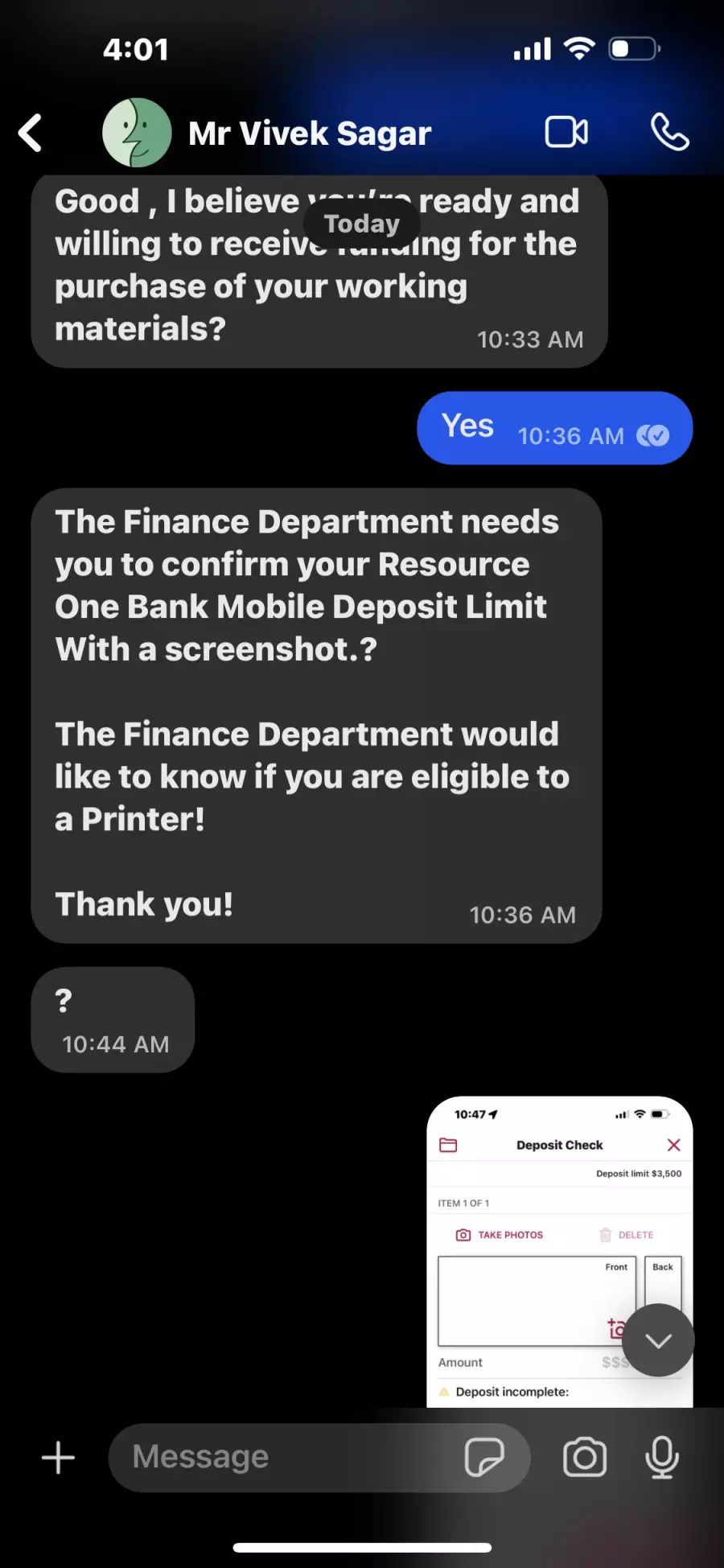
Task: Open the sent Deposit Check screenshot
Action: tap(559, 1251)
